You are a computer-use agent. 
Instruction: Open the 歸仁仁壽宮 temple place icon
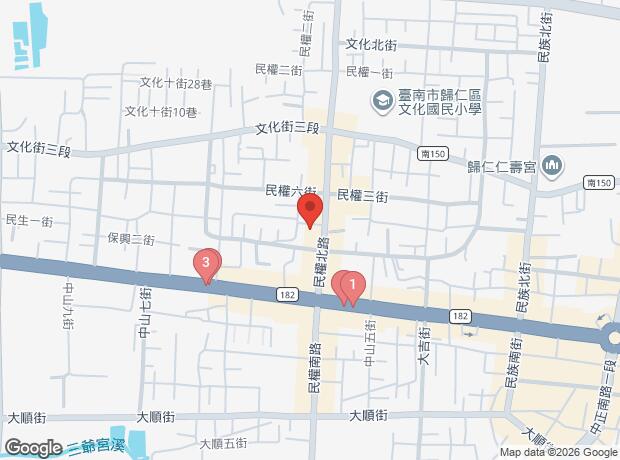pos(552,166)
